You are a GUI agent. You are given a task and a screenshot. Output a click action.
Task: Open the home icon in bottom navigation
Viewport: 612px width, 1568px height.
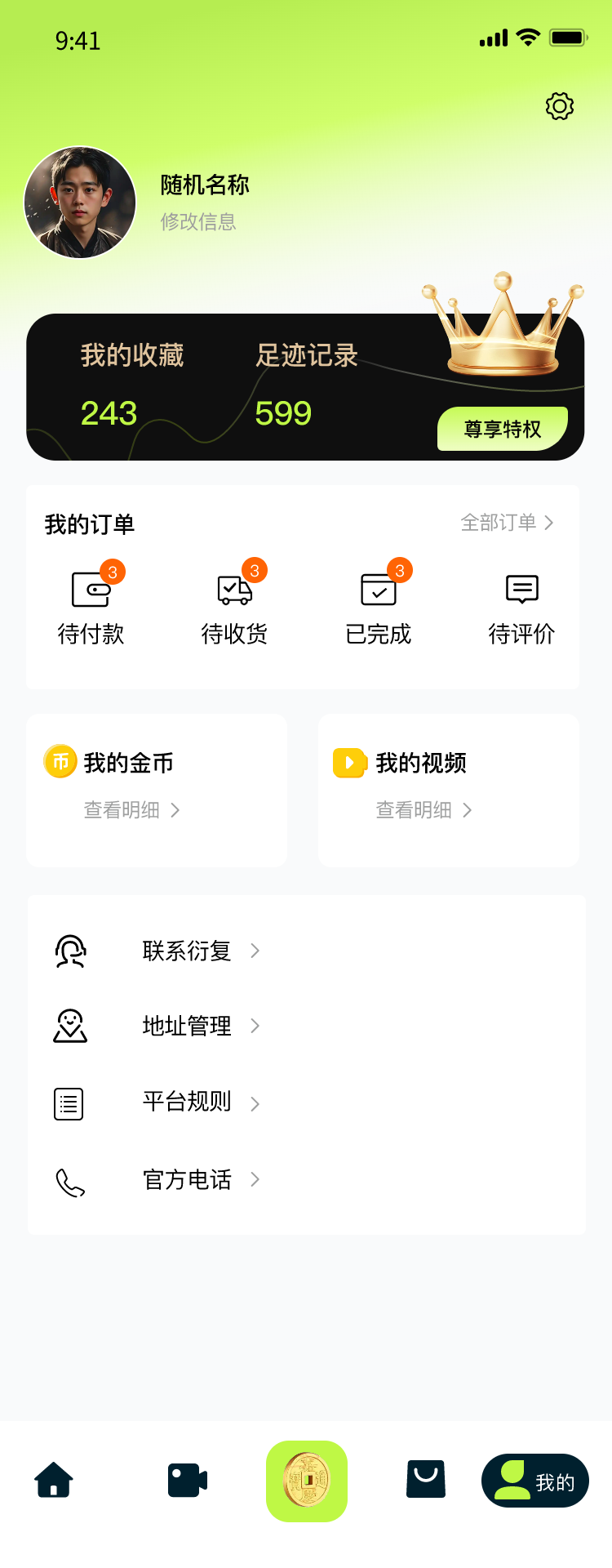[x=52, y=1480]
